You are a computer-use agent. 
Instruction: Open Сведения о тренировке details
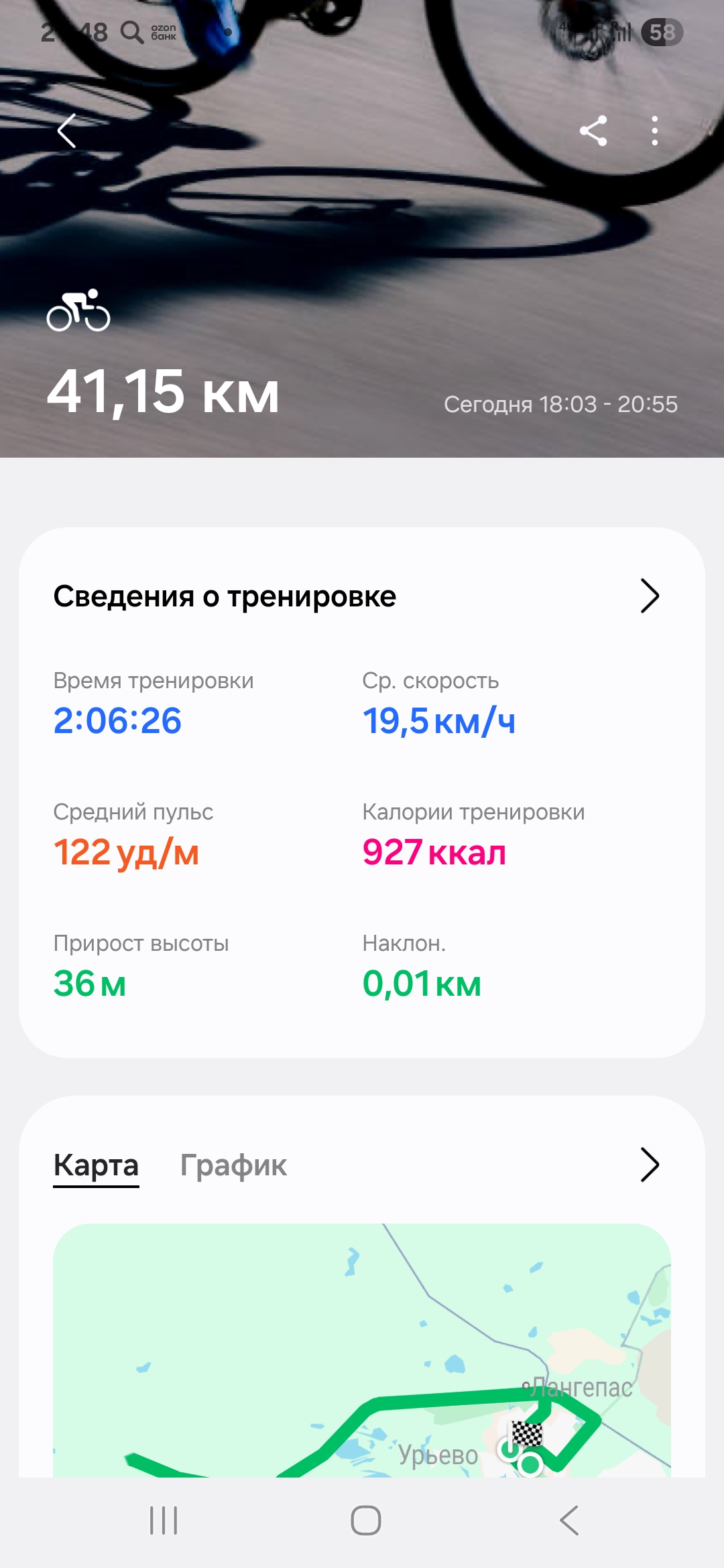coord(650,596)
